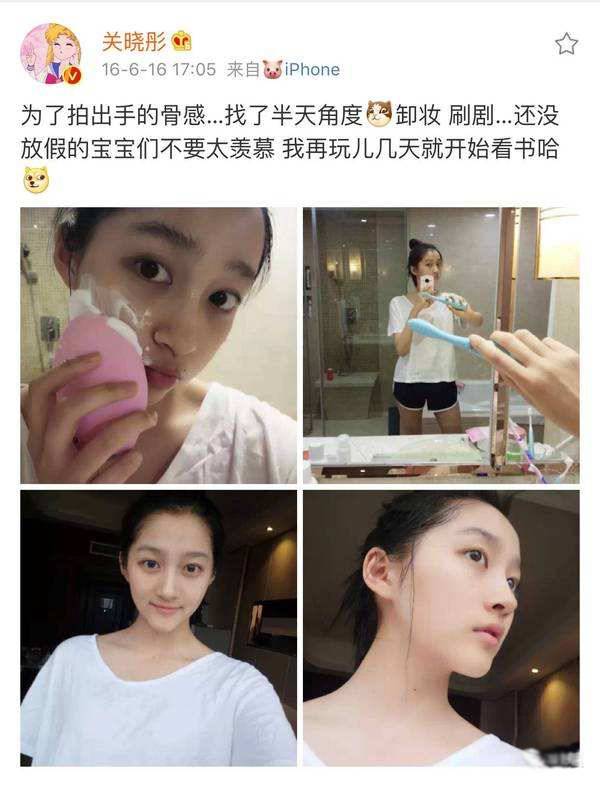This screenshot has height=785, width=600.
Task: Open the 关晓彤 username link
Action: coord(133,41)
